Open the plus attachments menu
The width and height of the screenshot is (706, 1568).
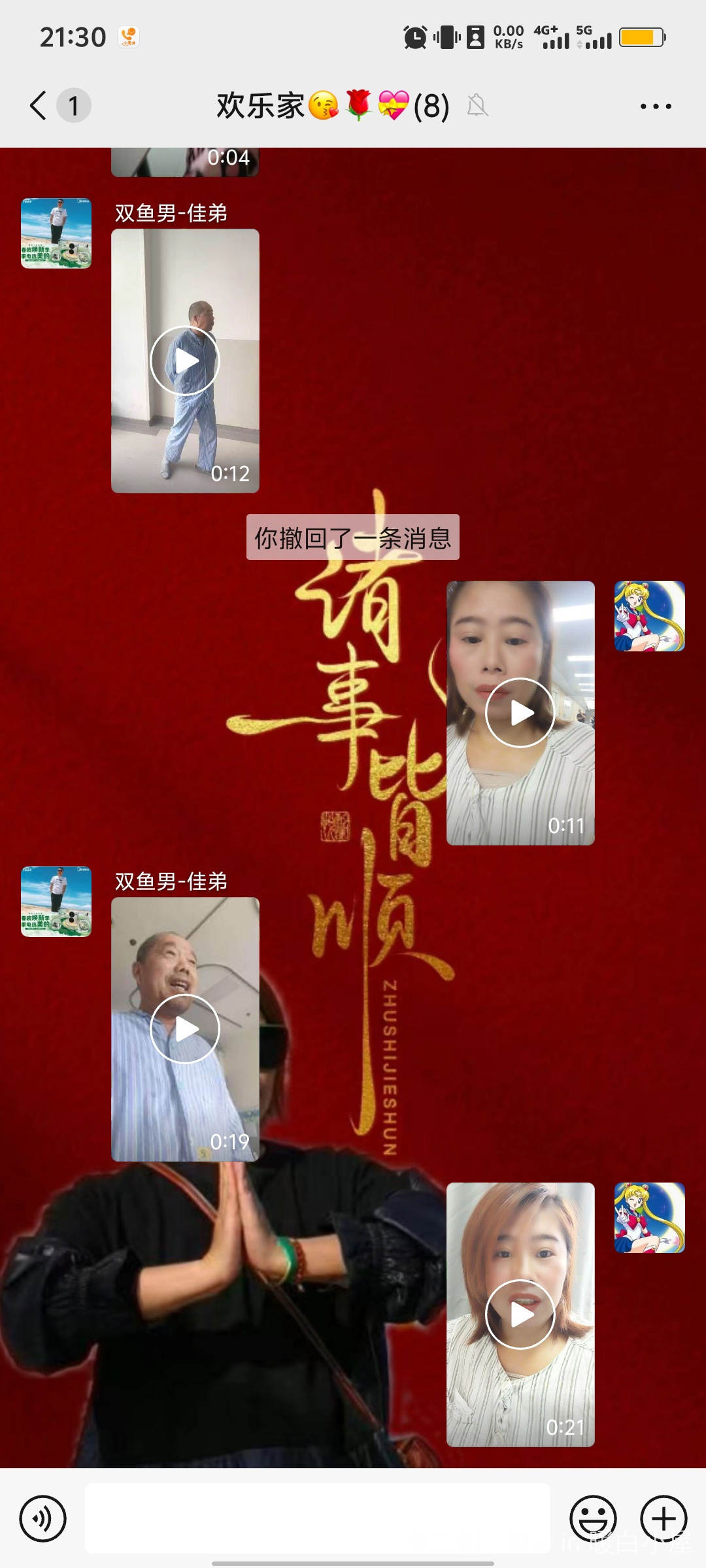[664, 1518]
